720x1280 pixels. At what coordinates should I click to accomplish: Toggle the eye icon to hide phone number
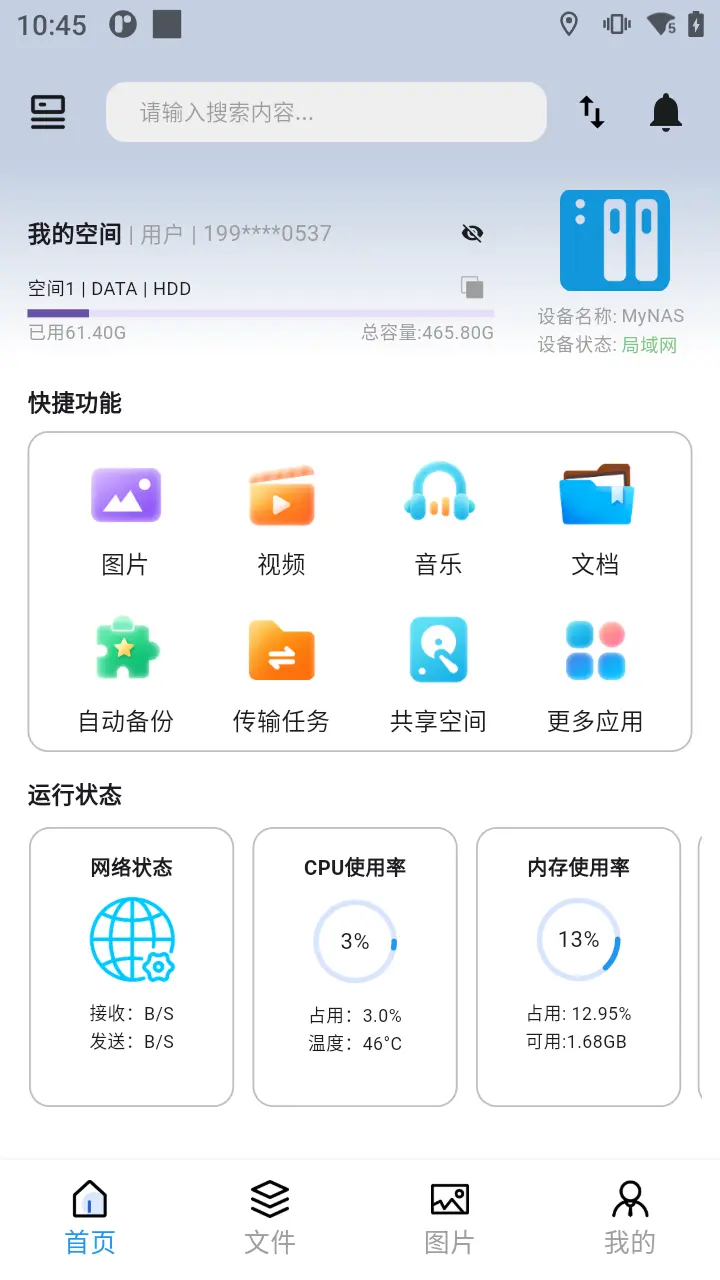471,232
